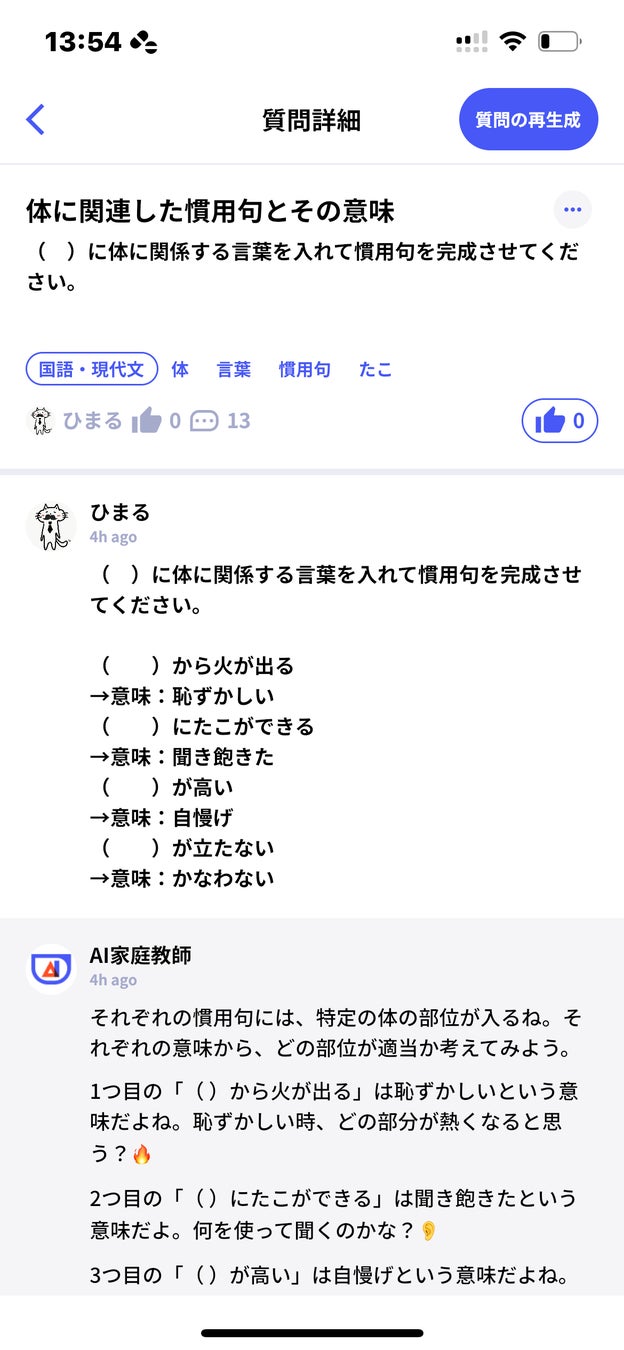View ひまる's profile from the post avatar
The height and width of the screenshot is (1350, 624).
[x=51, y=525]
